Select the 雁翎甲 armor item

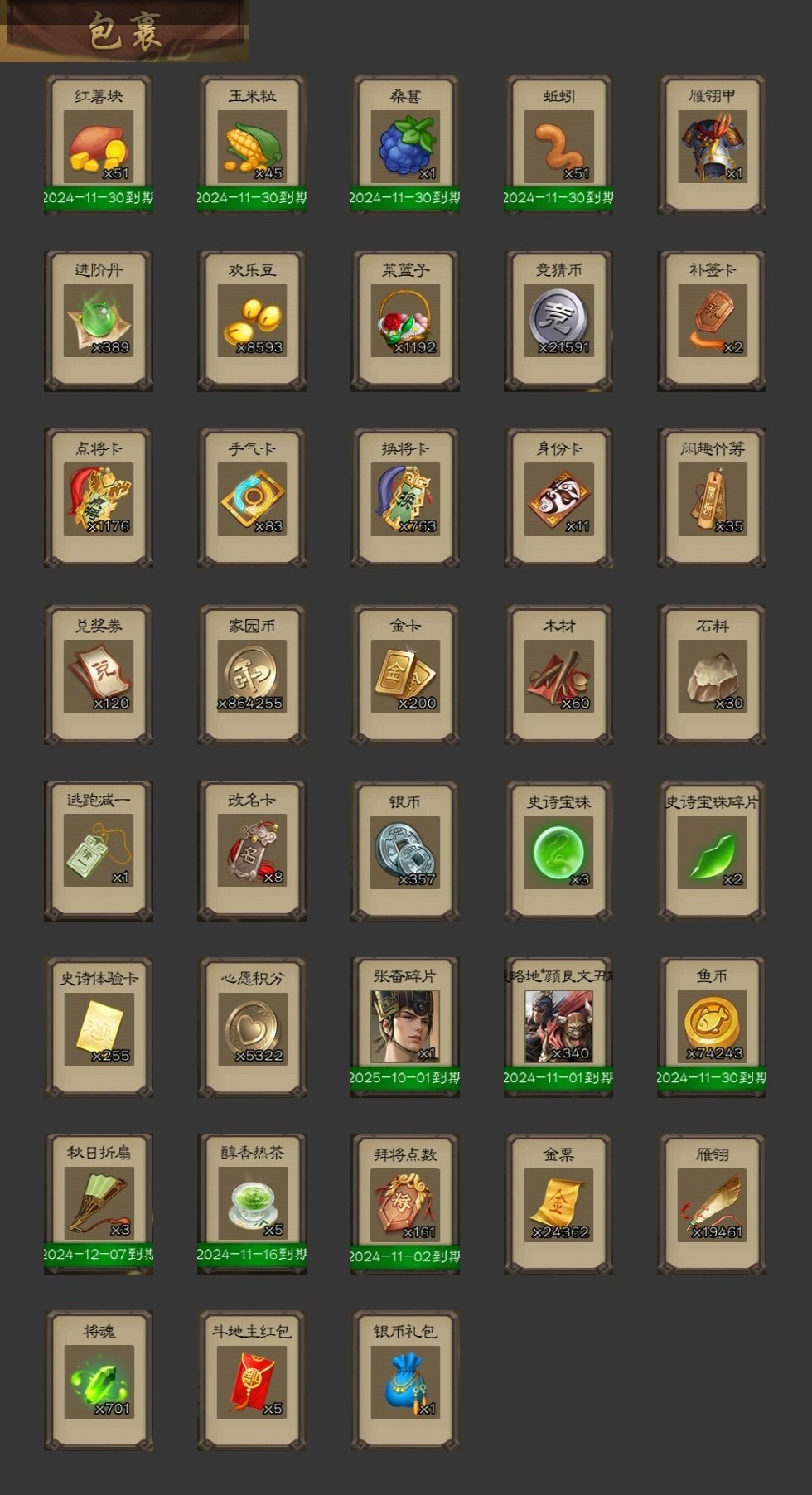[x=712, y=147]
